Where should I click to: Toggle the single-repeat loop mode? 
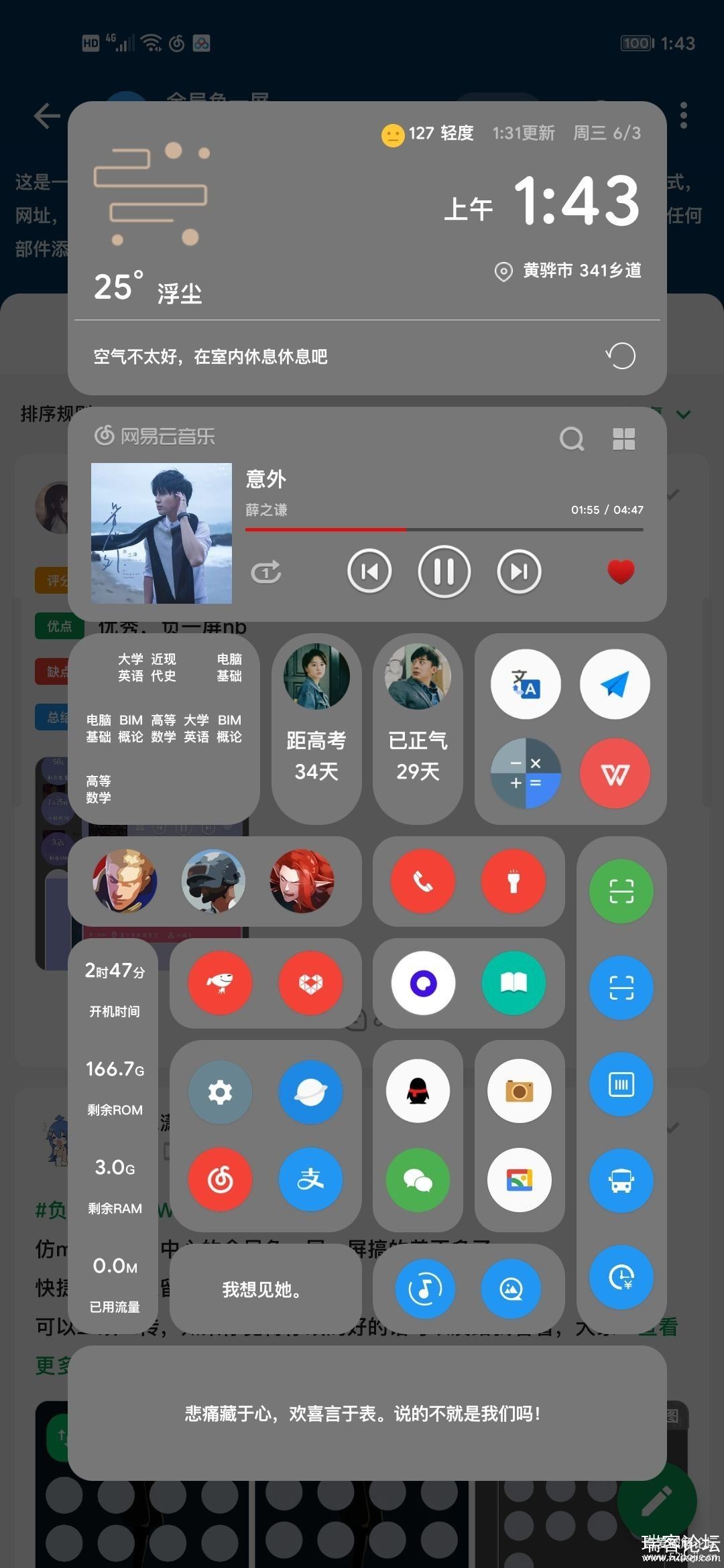266,572
